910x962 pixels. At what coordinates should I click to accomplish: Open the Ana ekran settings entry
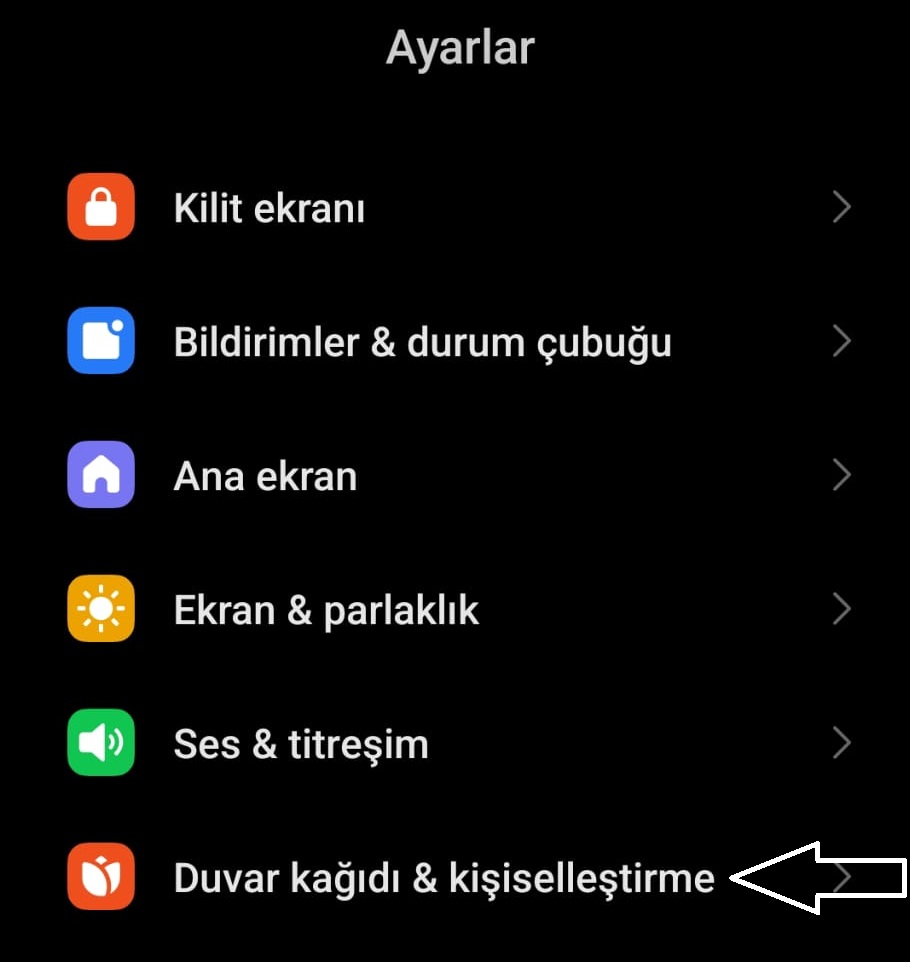click(x=265, y=475)
